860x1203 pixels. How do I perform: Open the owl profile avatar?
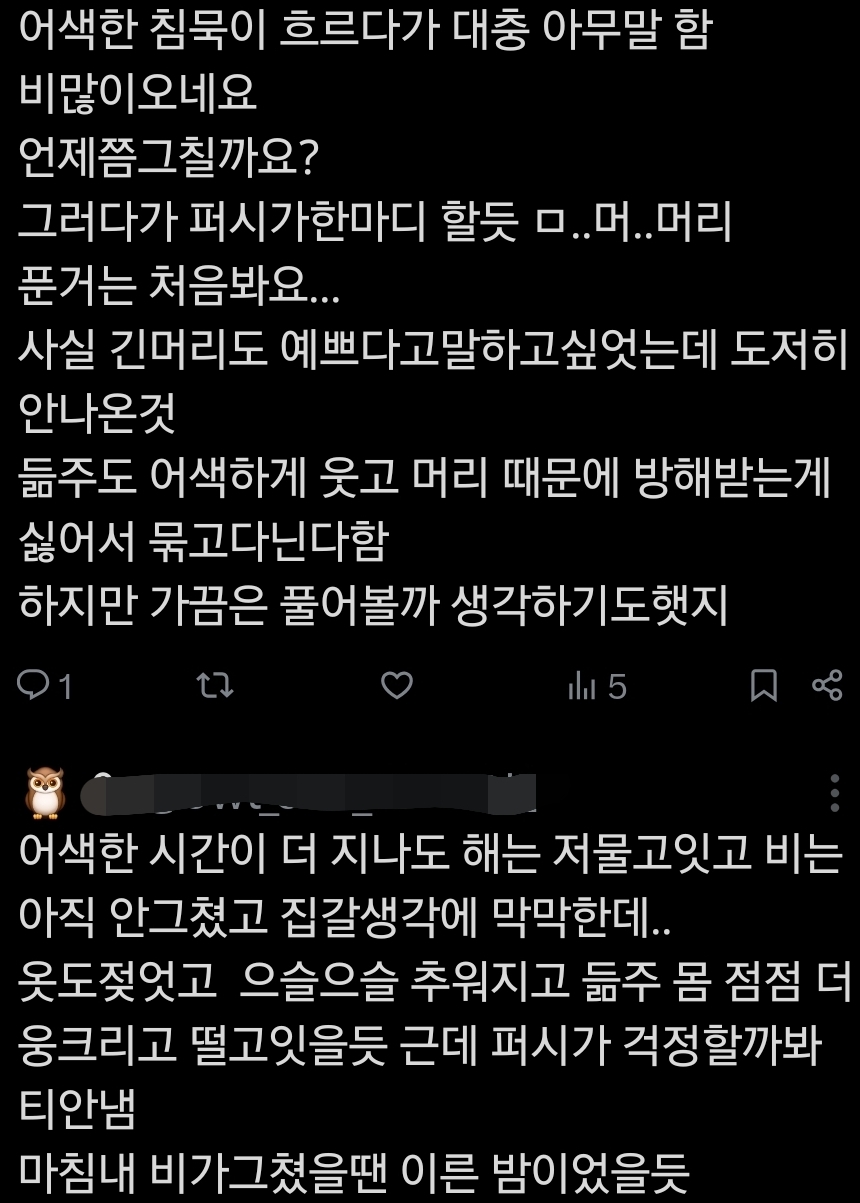pos(44,793)
